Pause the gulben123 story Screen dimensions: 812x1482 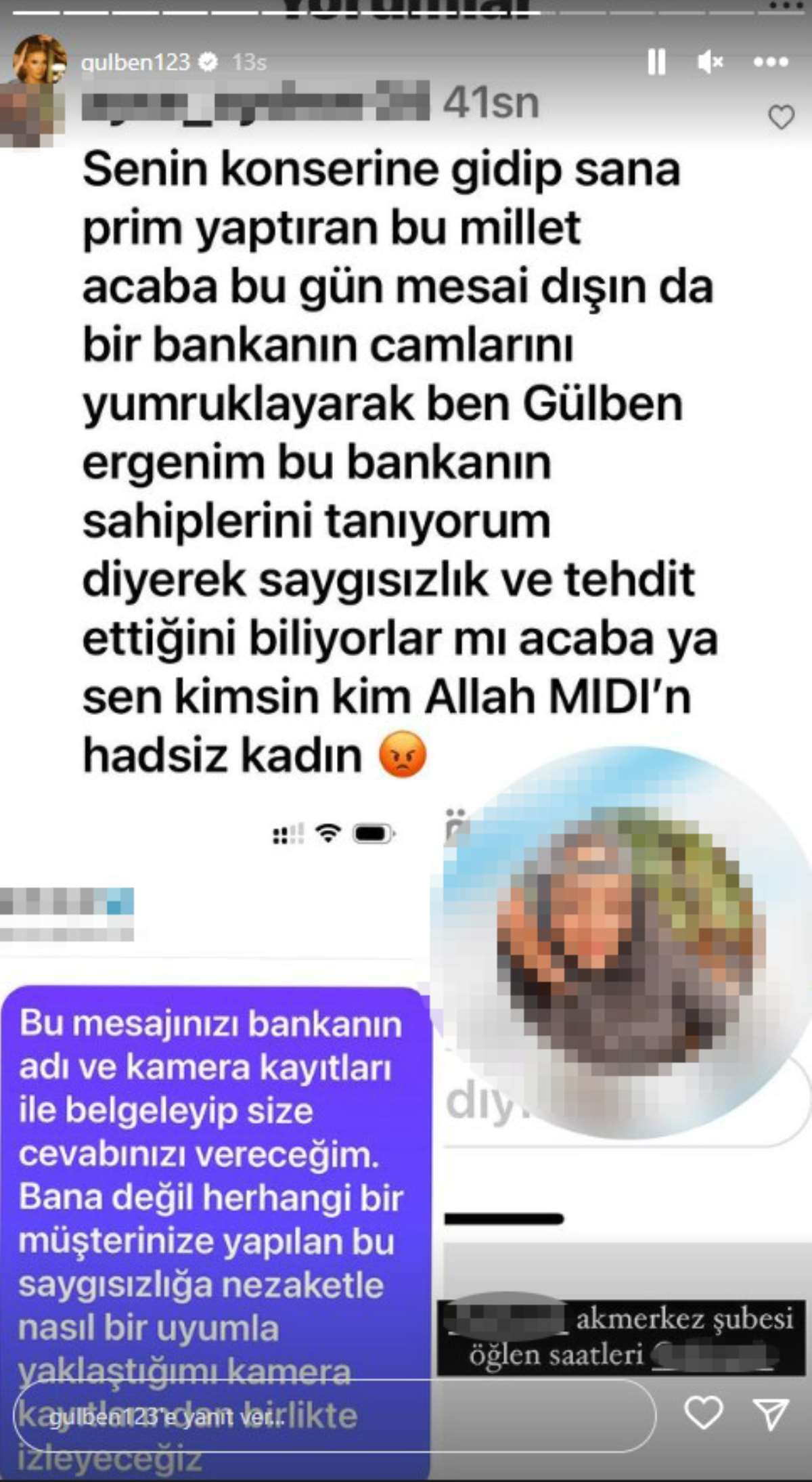(x=656, y=62)
